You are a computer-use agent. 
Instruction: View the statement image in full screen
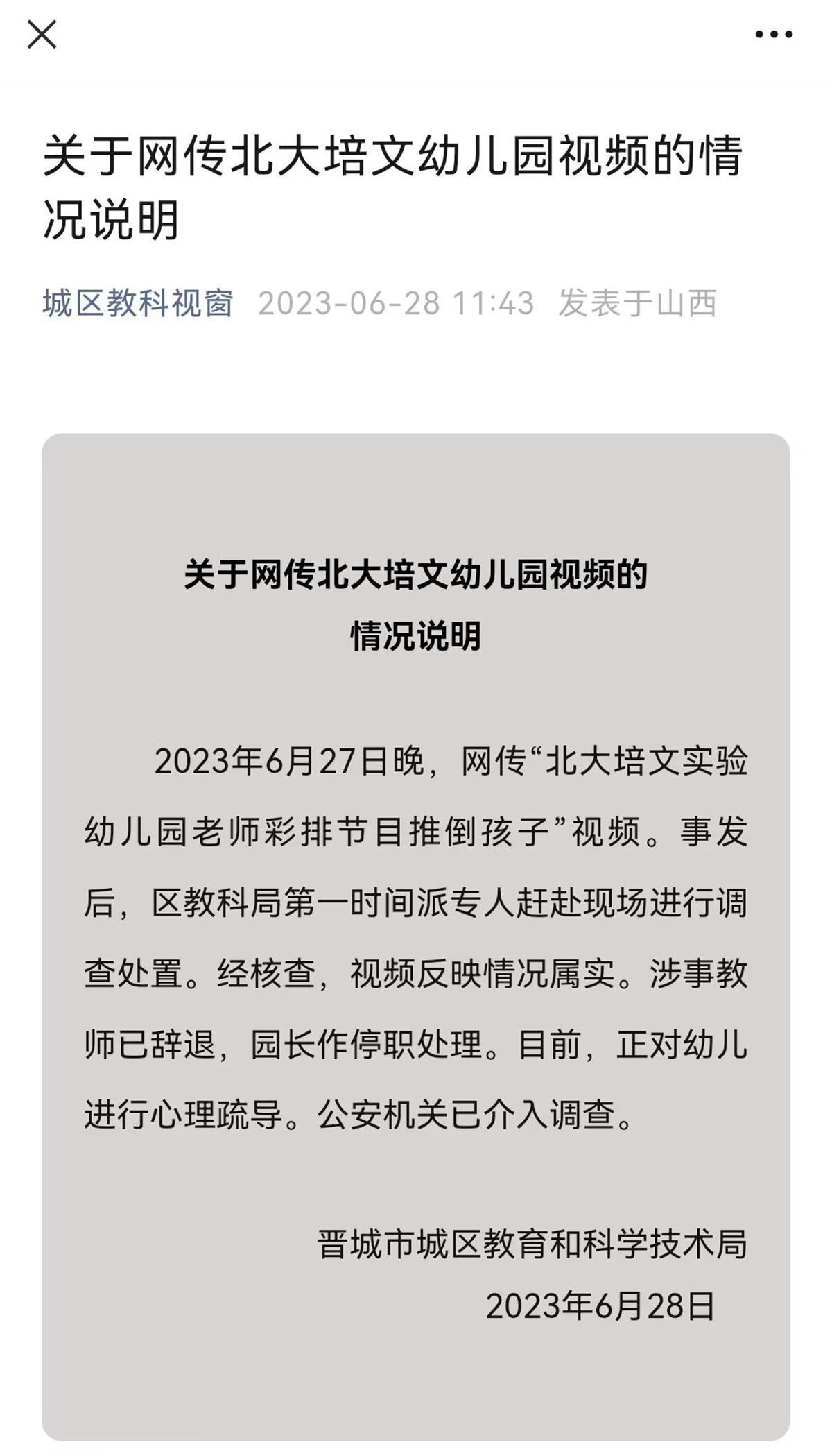(x=416, y=936)
